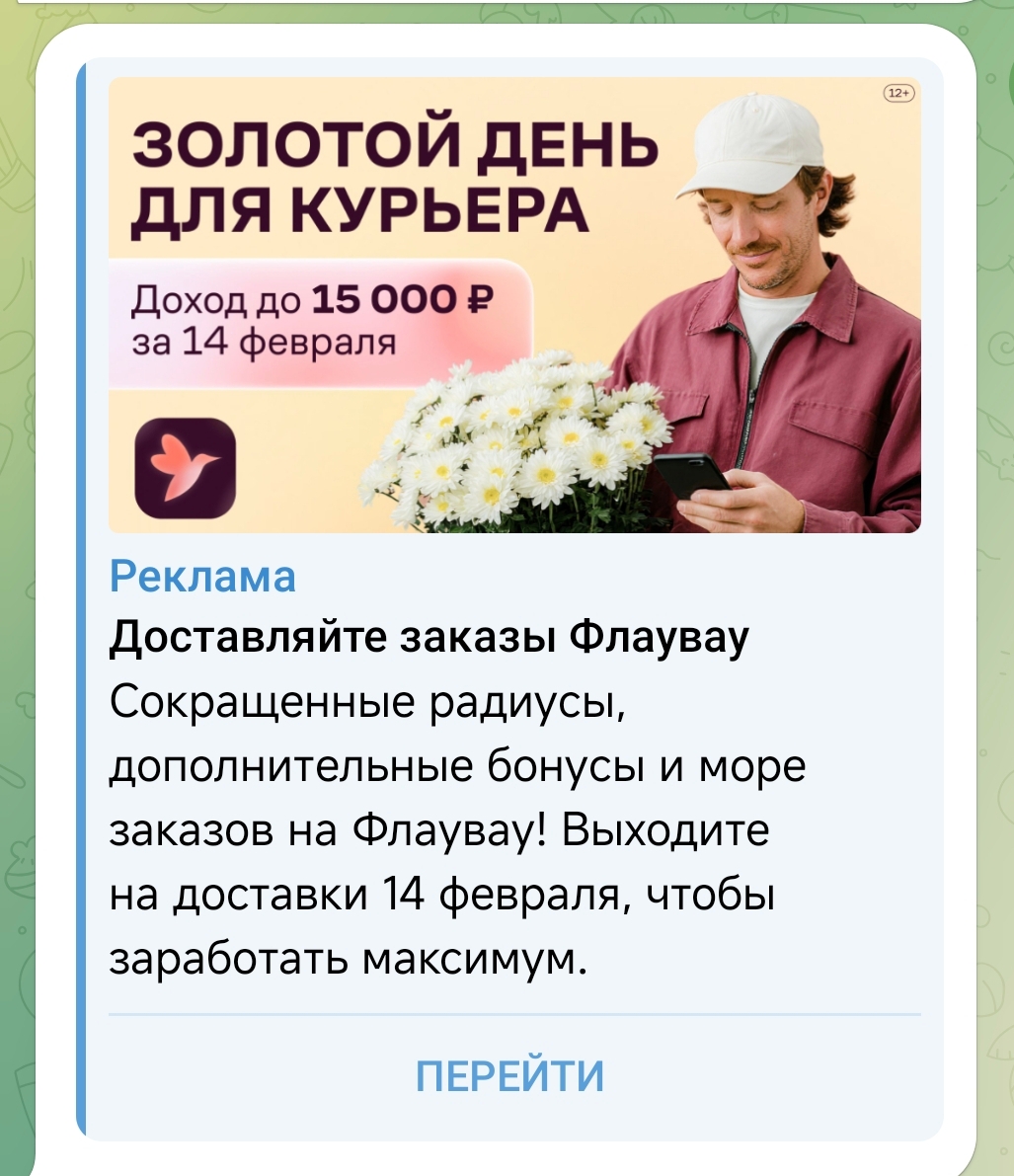The height and width of the screenshot is (1176, 1014).
Task: Open the Золотой день для курьера ad banner
Action: pyautogui.click(x=513, y=304)
